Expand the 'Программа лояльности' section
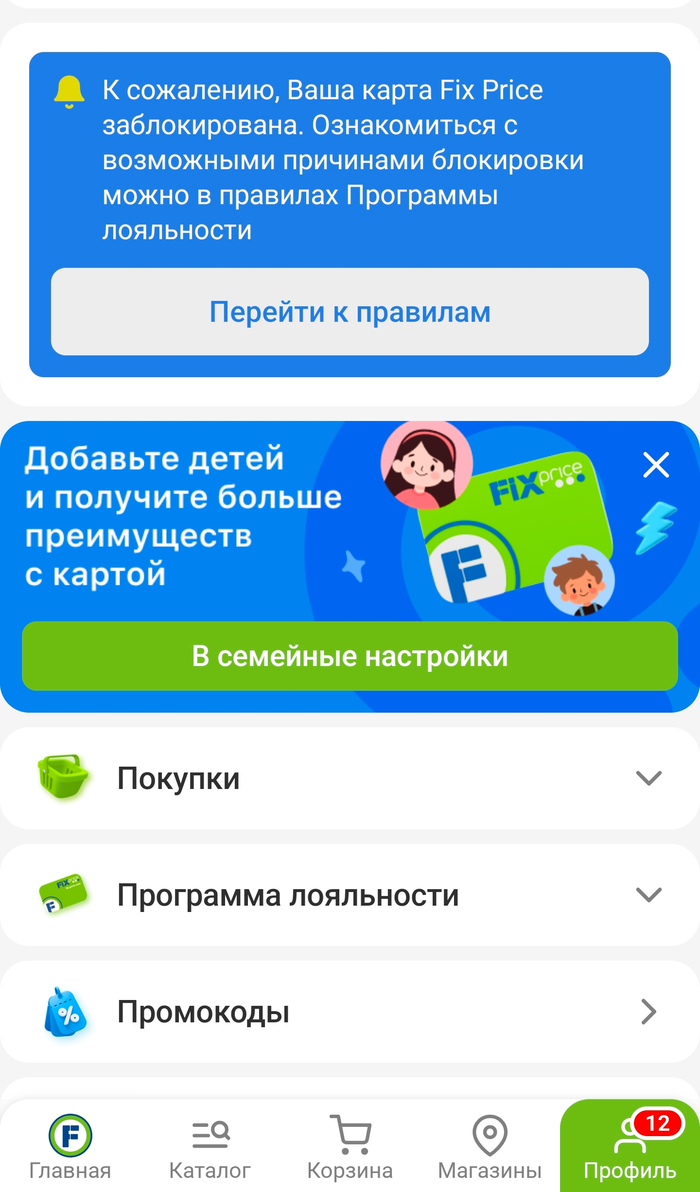The image size is (700, 1192). tap(349, 895)
